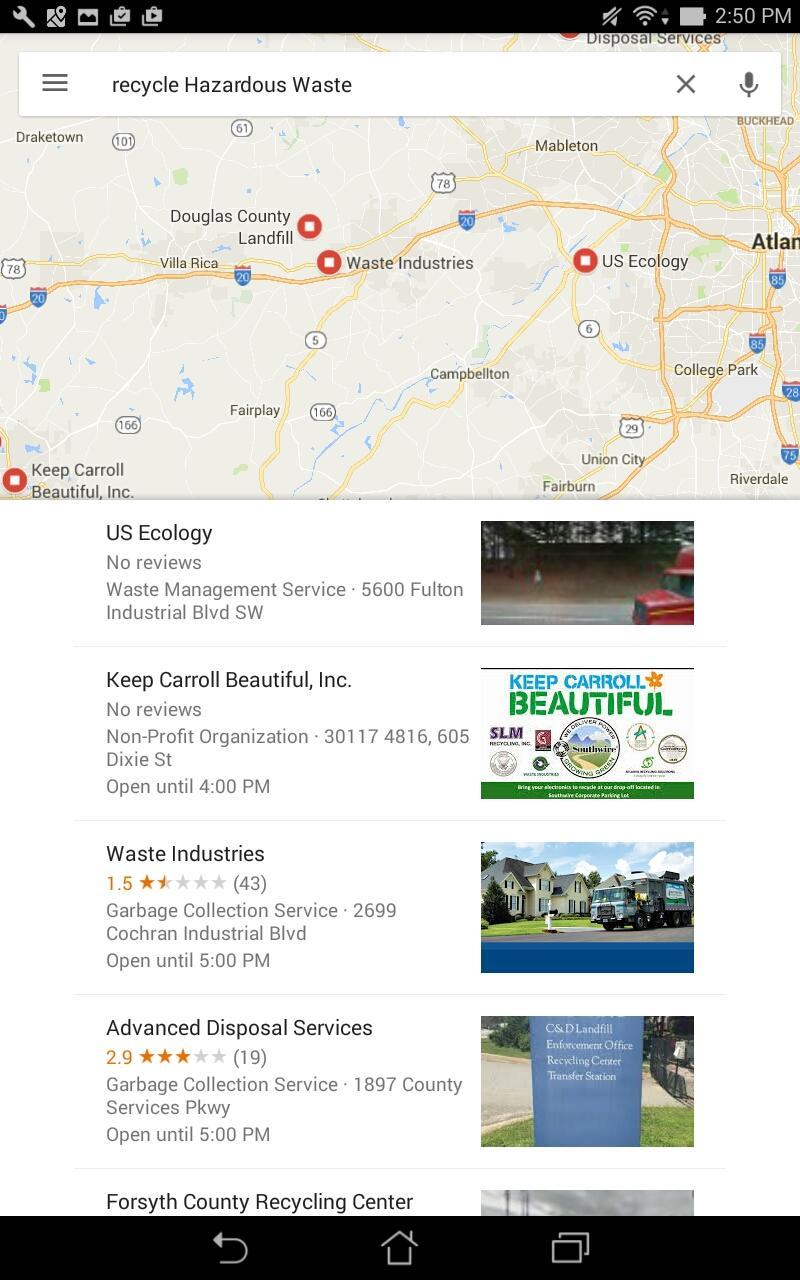Edit the recycle Hazardous Waste search field
Image resolution: width=800 pixels, height=1280 pixels.
[x=380, y=85]
